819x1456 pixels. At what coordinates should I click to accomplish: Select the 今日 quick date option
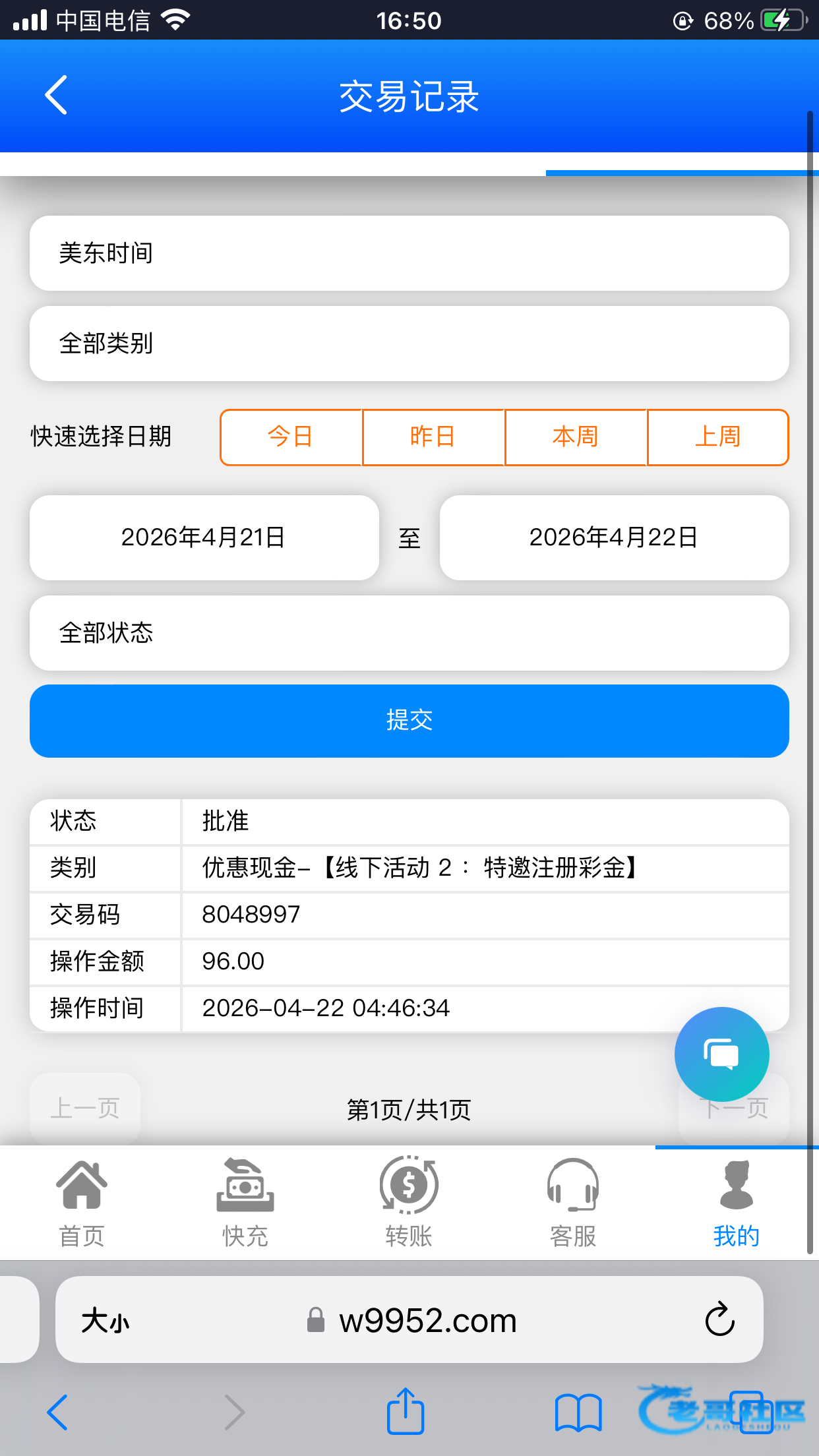pyautogui.click(x=291, y=437)
